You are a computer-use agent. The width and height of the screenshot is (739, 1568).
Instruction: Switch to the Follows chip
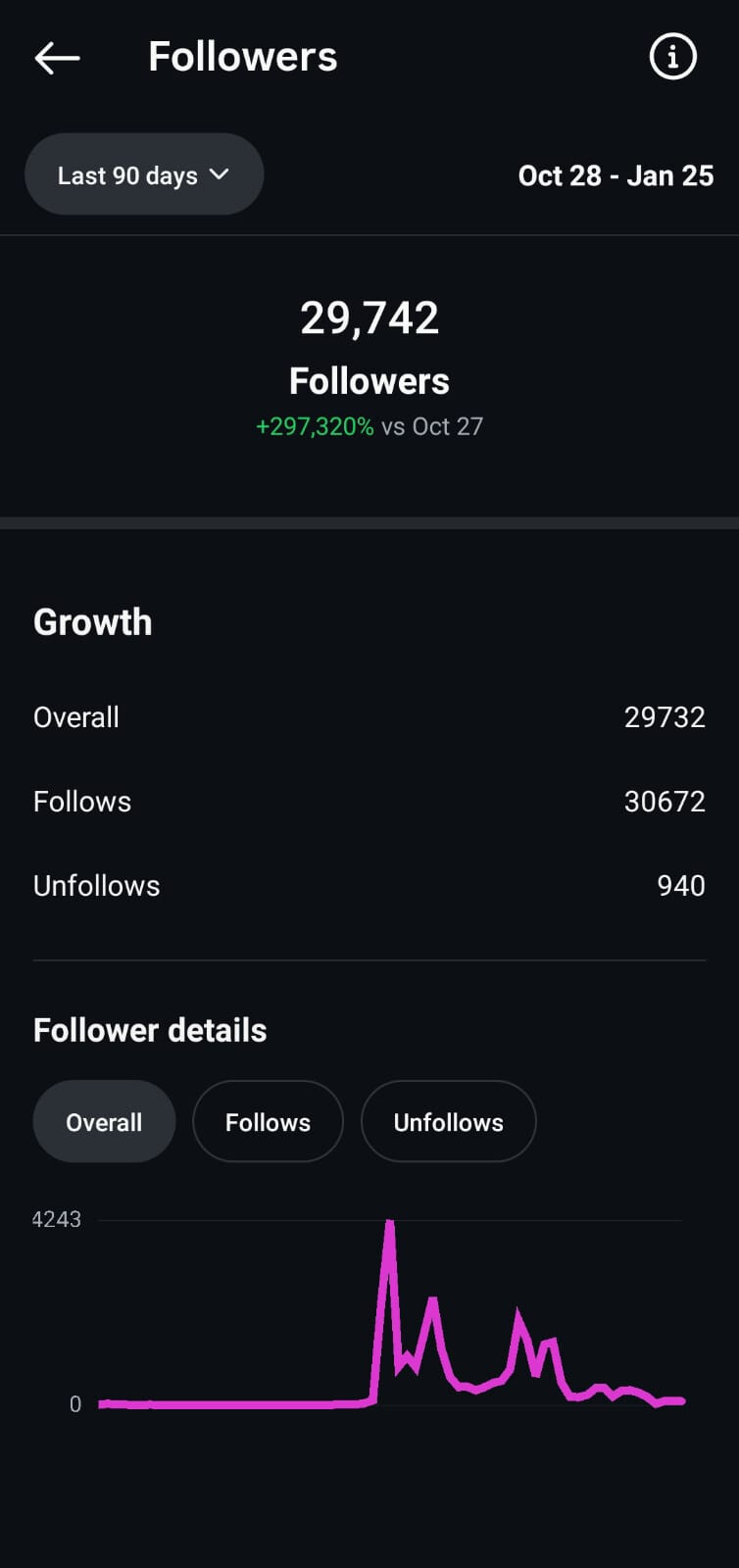coord(268,1122)
